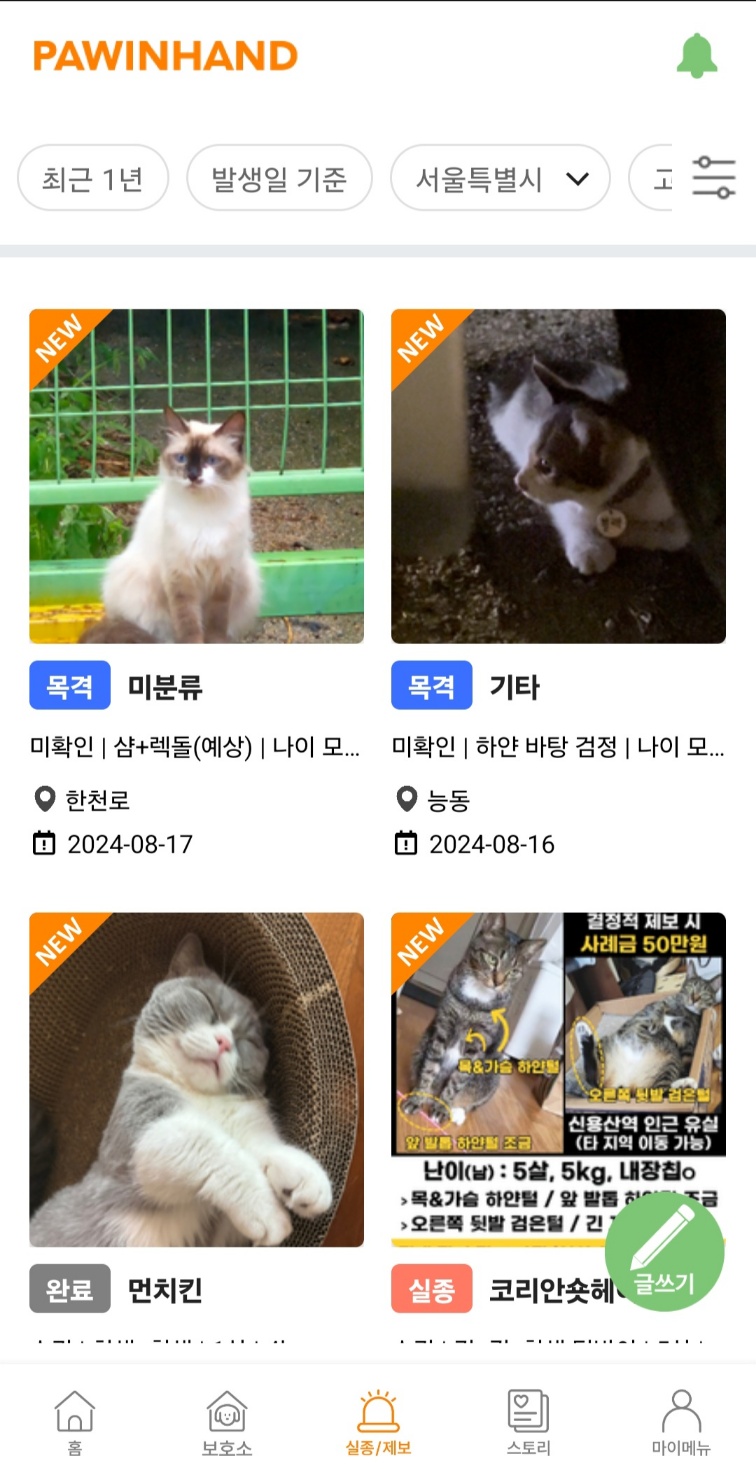Open the 서울특별시 region dropdown
The image size is (756, 1469).
point(500,177)
